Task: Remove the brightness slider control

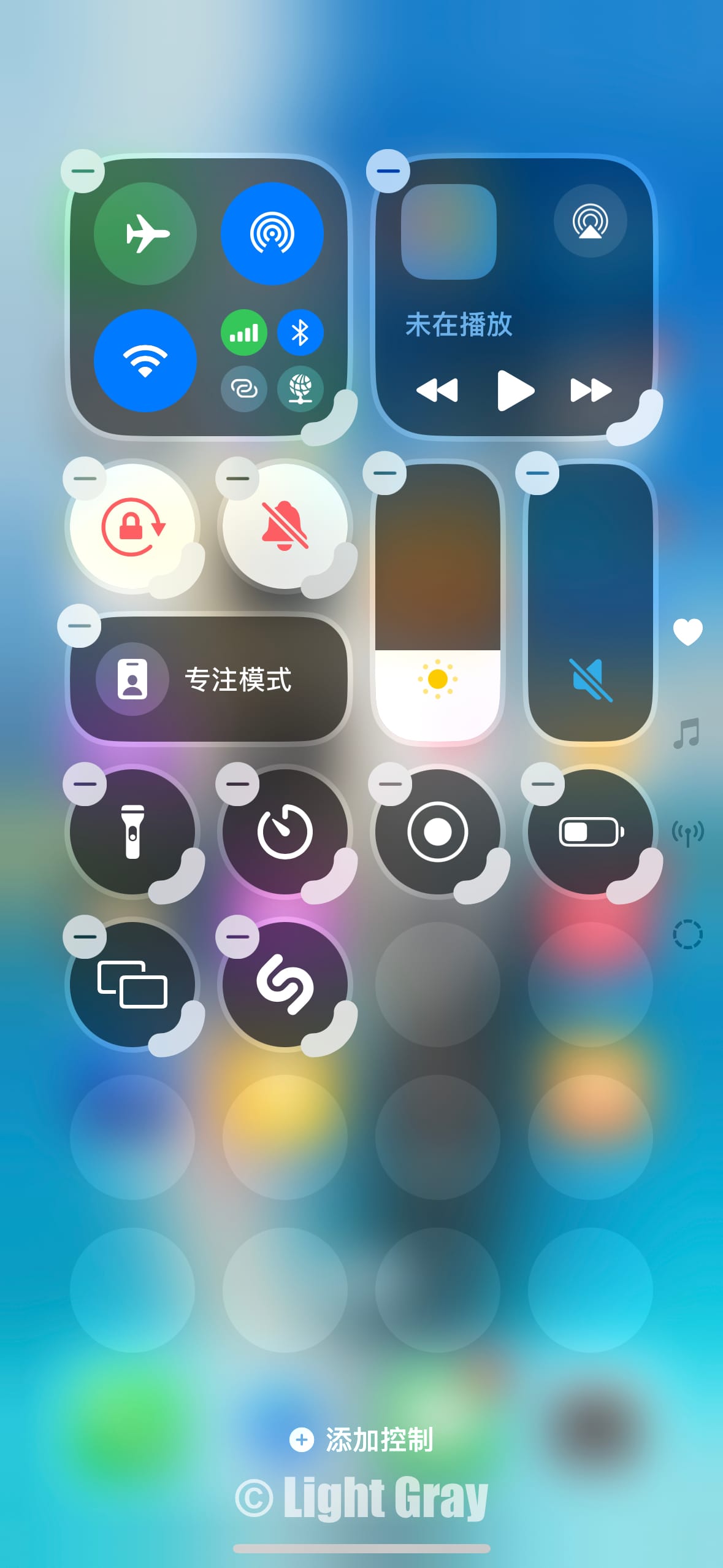Action: [384, 473]
